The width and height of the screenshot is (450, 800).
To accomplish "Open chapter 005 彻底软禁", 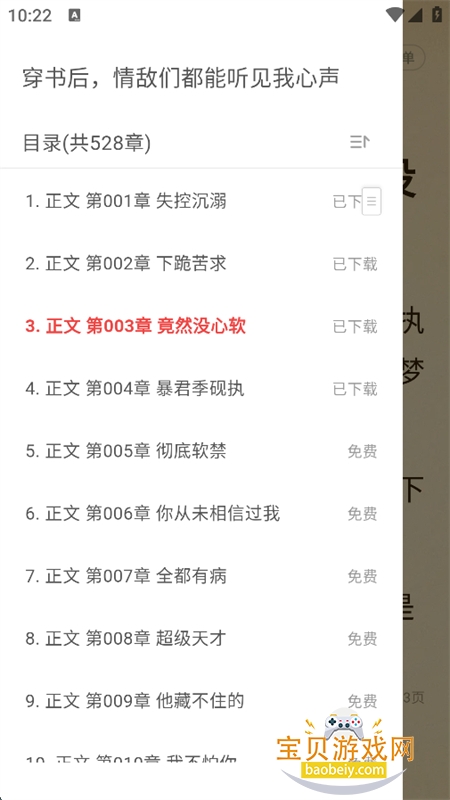I will [x=201, y=451].
